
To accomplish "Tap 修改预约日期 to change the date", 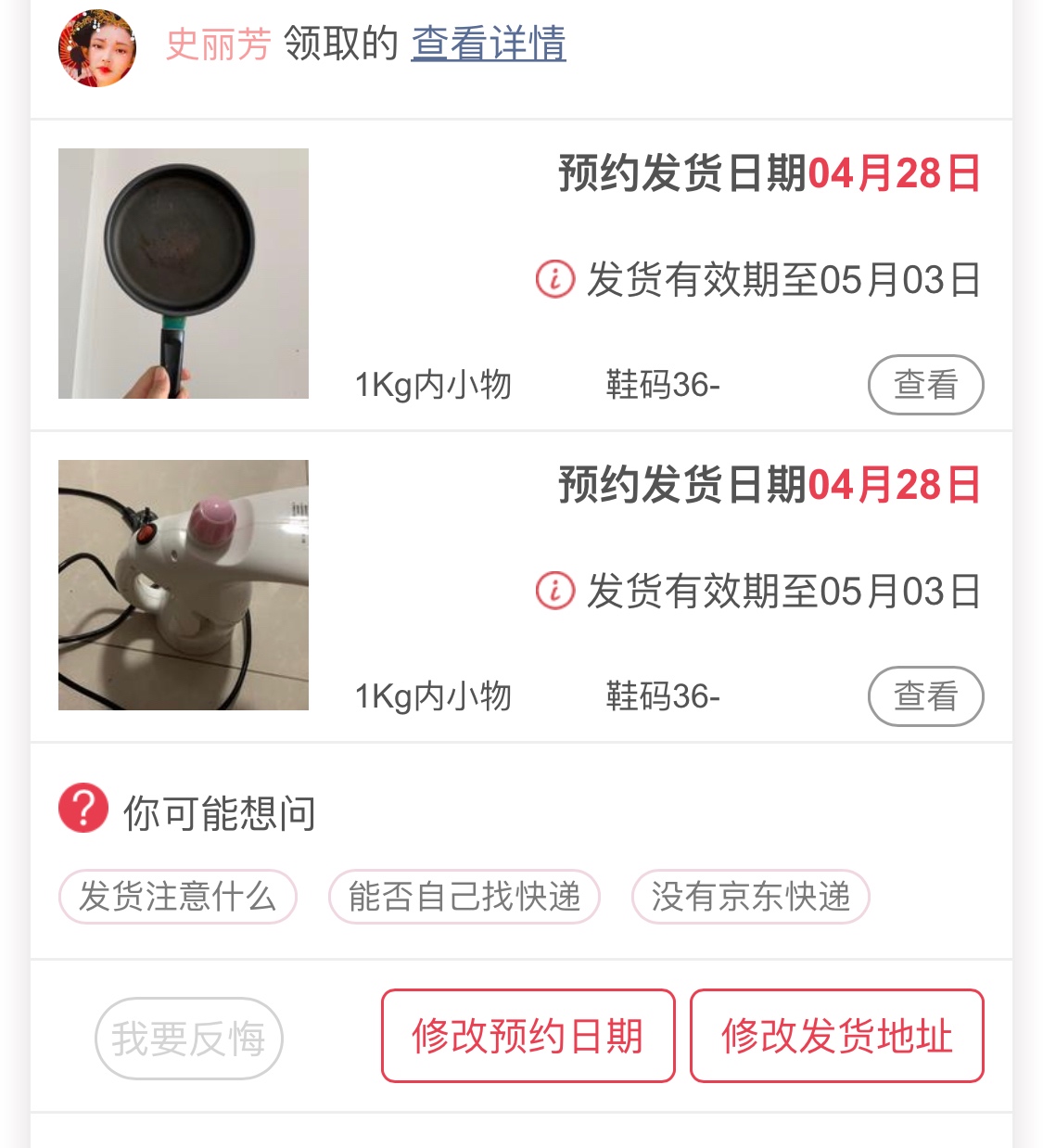I will tap(528, 1036).
